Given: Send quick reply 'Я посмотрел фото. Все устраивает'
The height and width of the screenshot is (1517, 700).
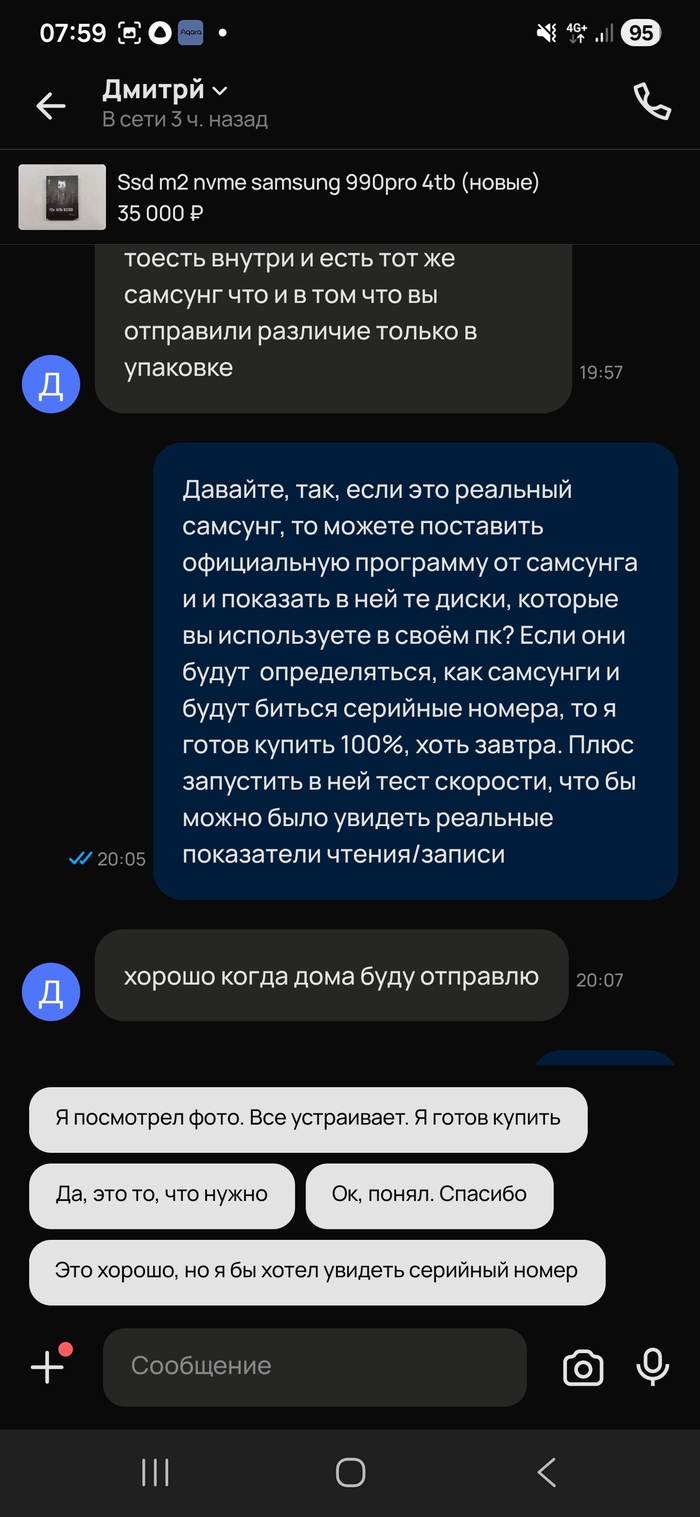Looking at the screenshot, I should pyautogui.click(x=308, y=1119).
